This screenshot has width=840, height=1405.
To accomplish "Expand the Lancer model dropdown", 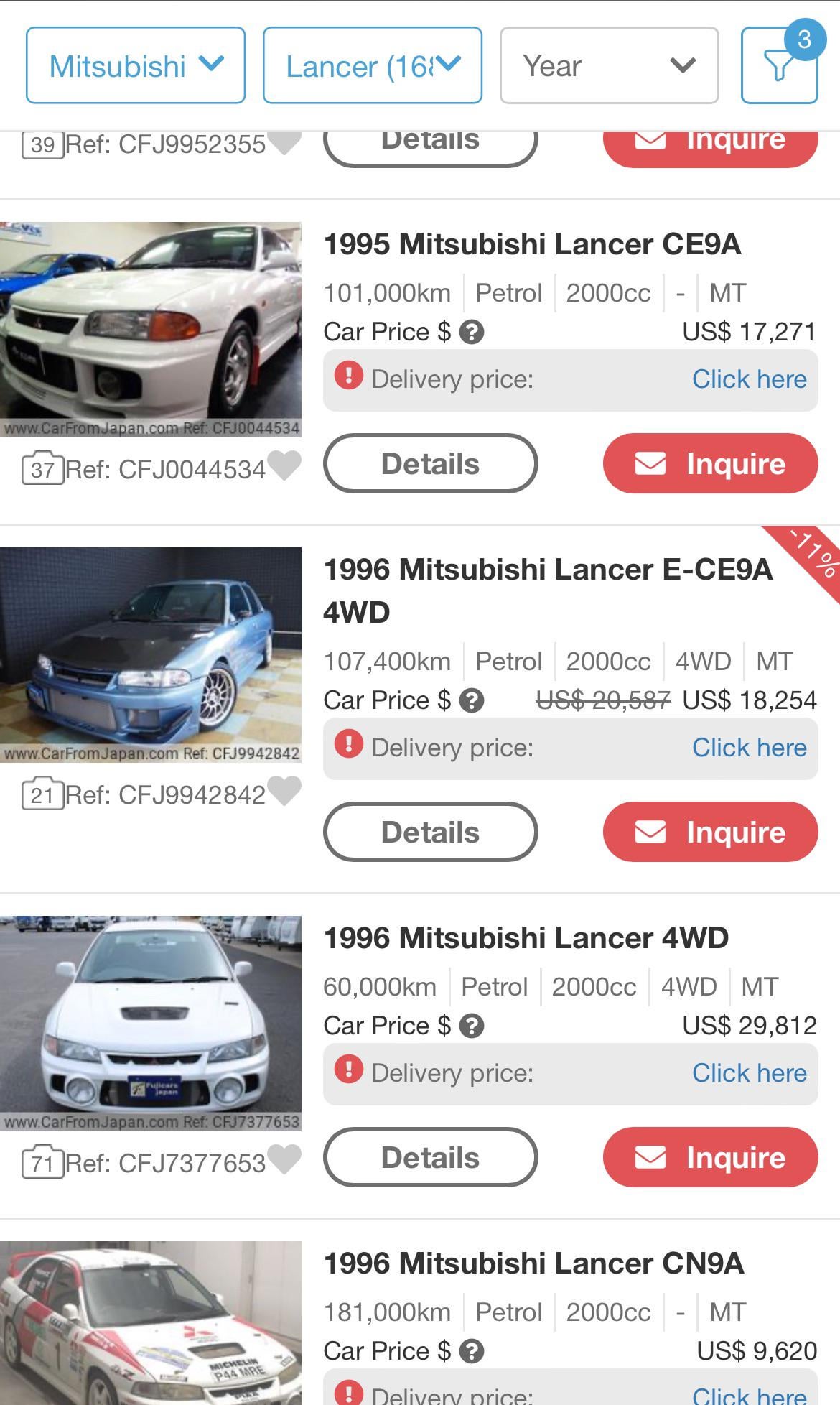I will (372, 66).
